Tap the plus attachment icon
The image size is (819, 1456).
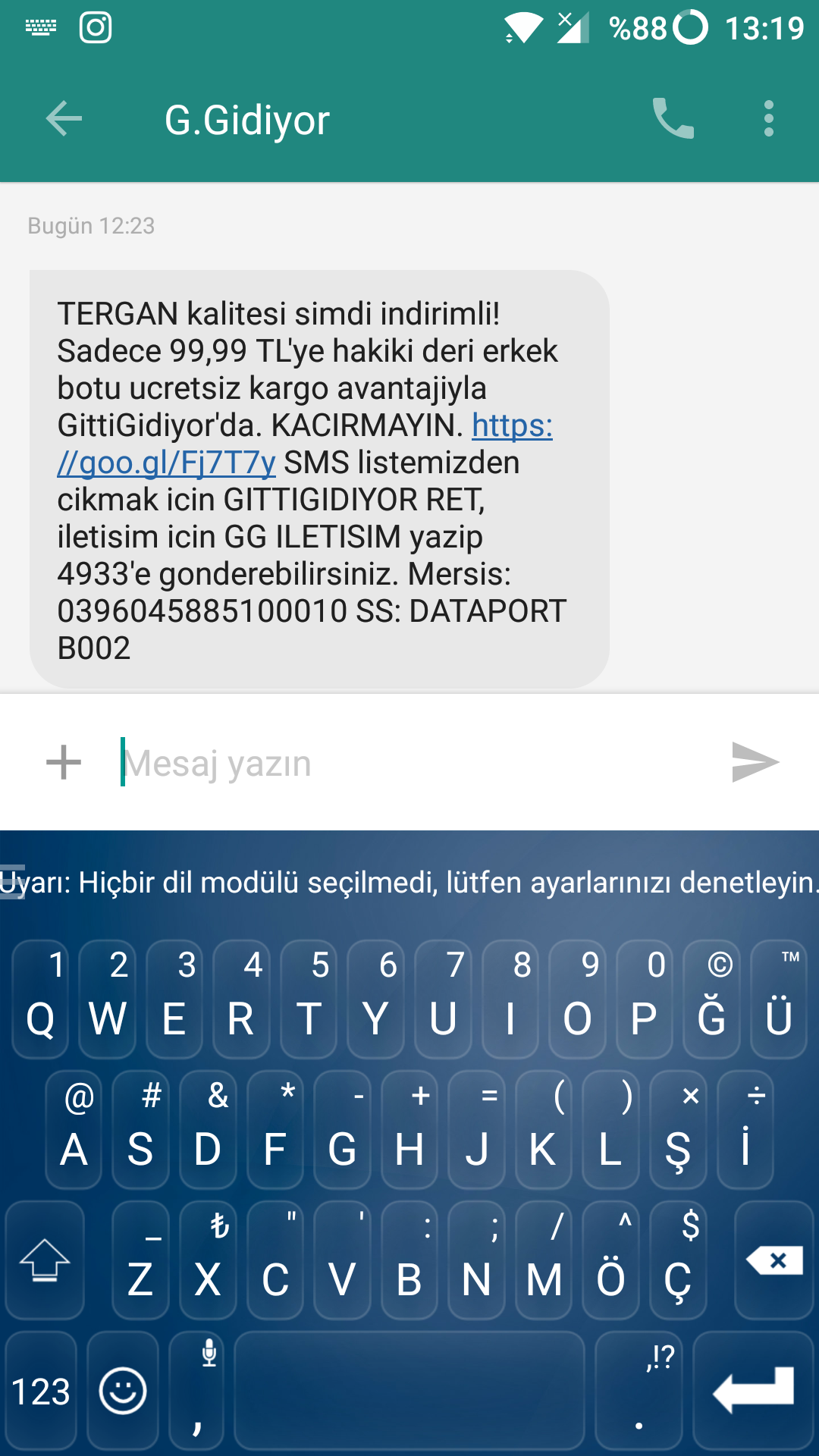[64, 762]
